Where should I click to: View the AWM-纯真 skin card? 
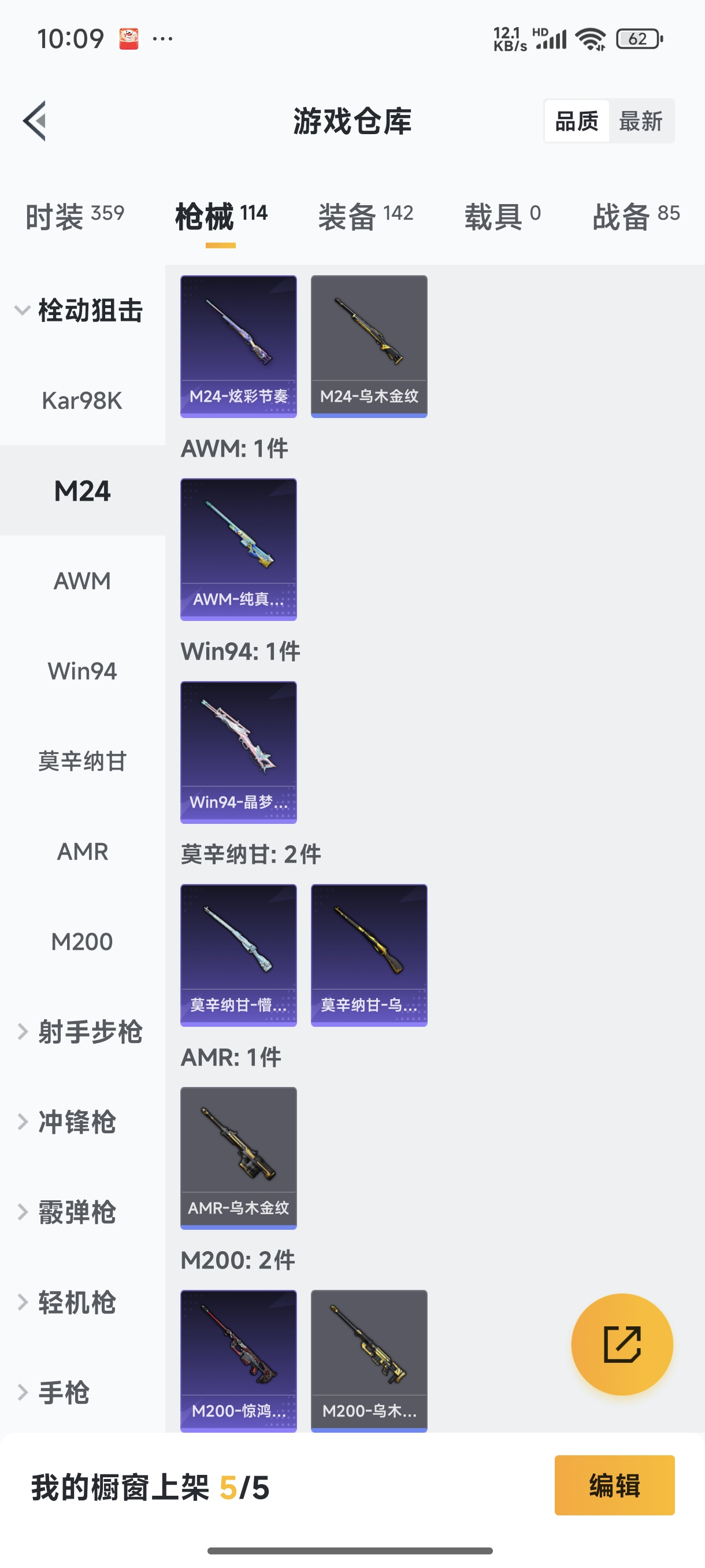pos(239,549)
